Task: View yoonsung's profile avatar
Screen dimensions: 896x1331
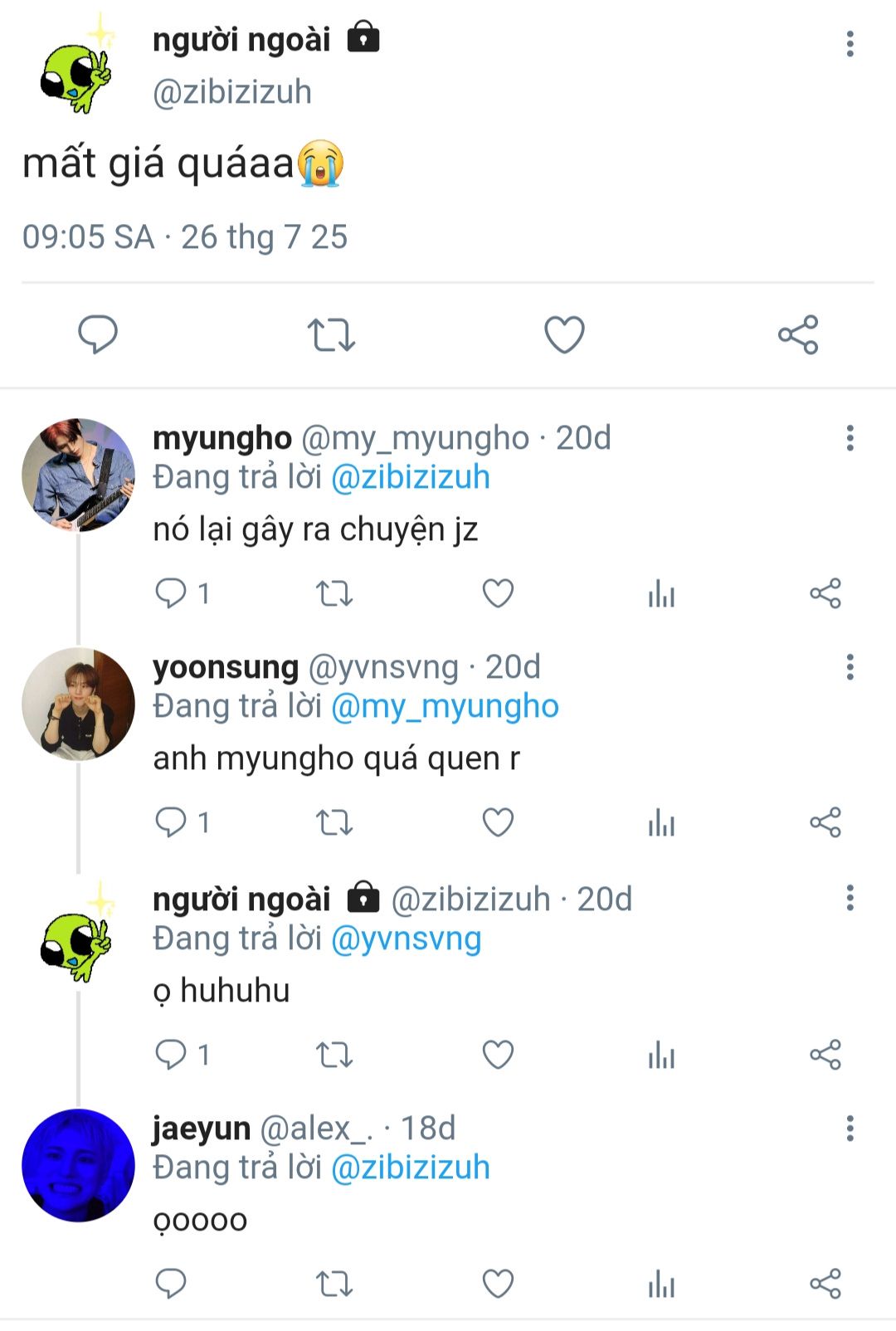Action: [x=78, y=704]
